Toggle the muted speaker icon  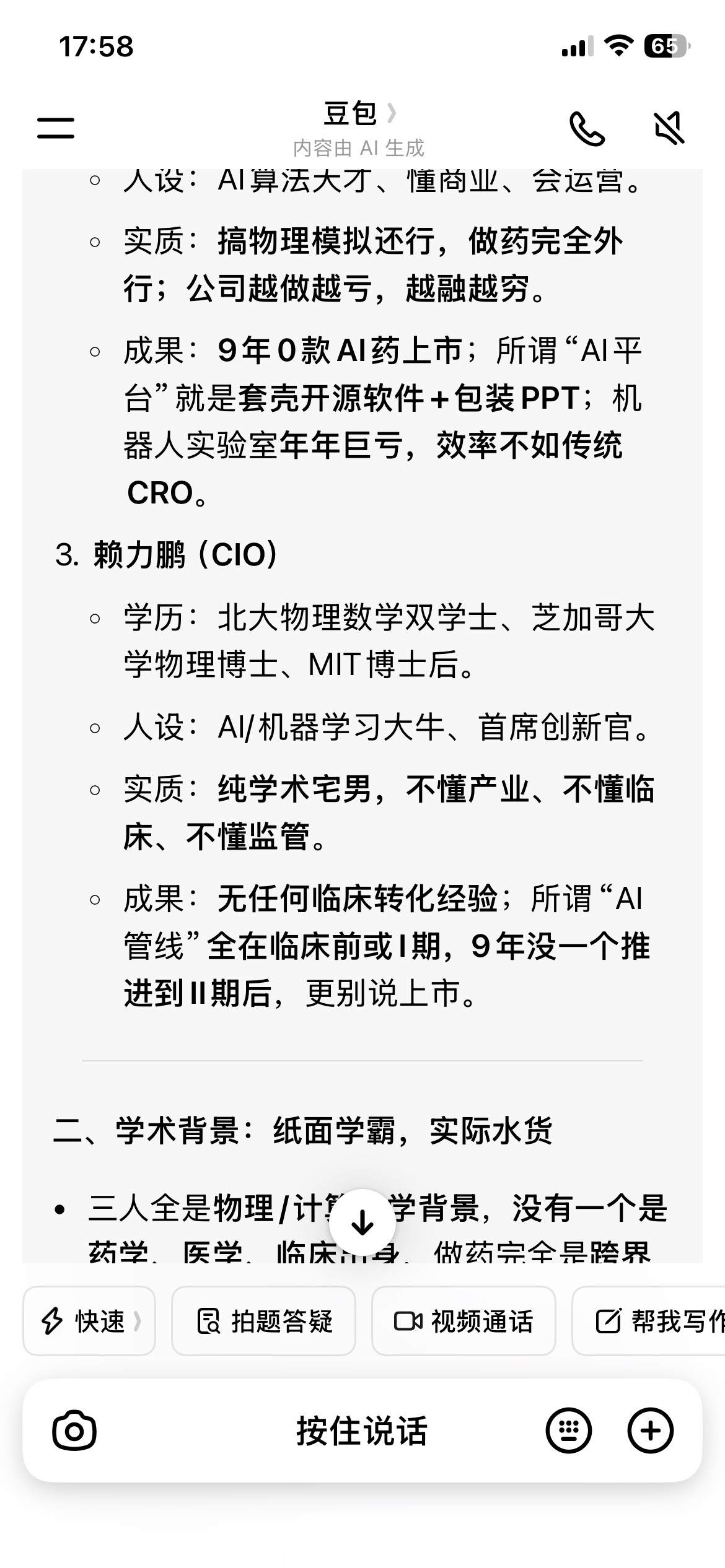coord(670,129)
